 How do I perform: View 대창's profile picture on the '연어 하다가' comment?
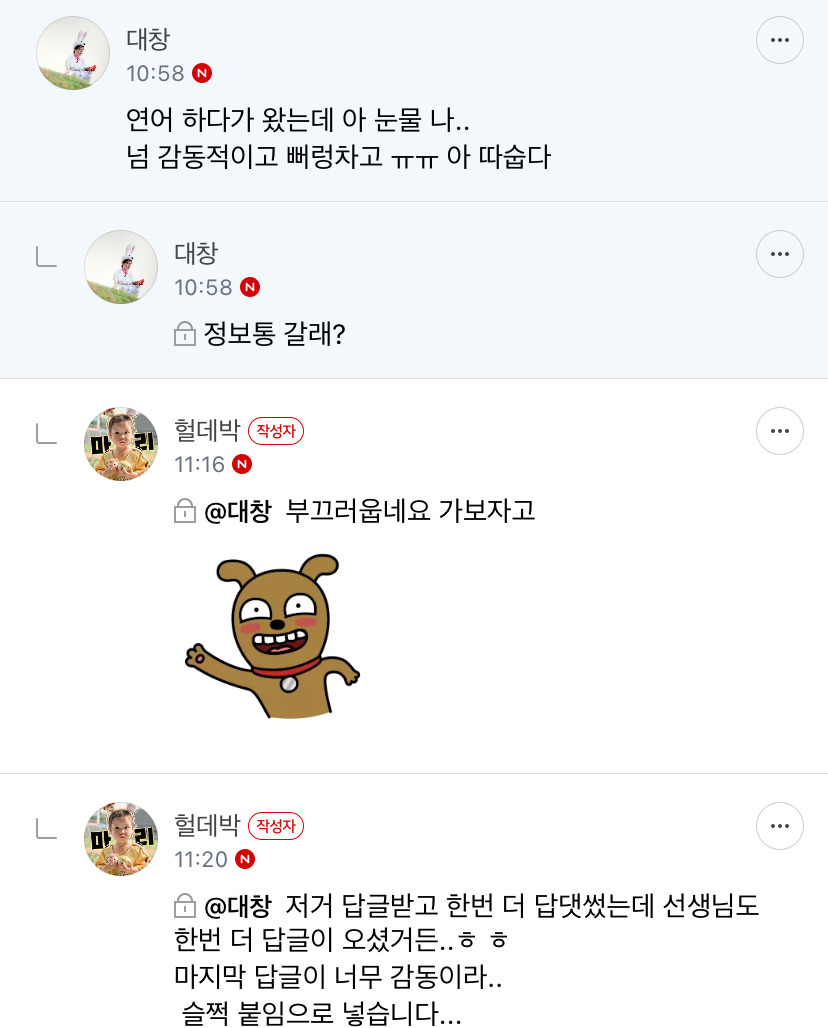[x=73, y=53]
